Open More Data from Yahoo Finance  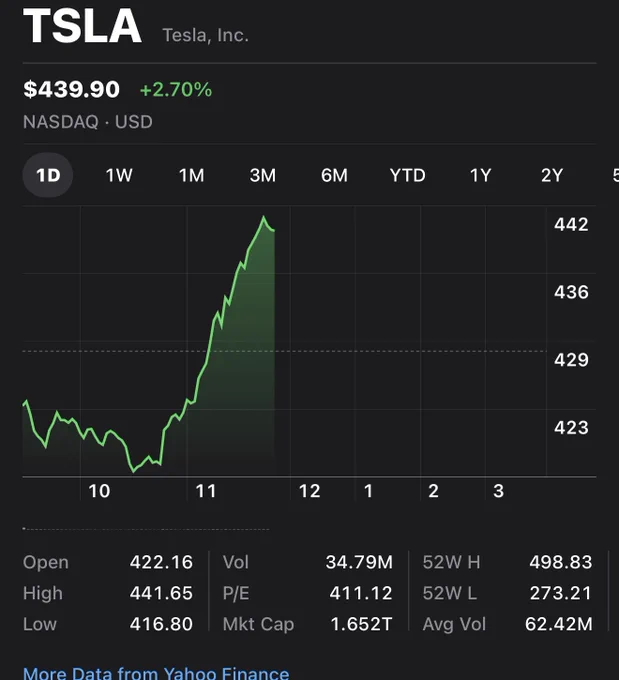pos(156,673)
